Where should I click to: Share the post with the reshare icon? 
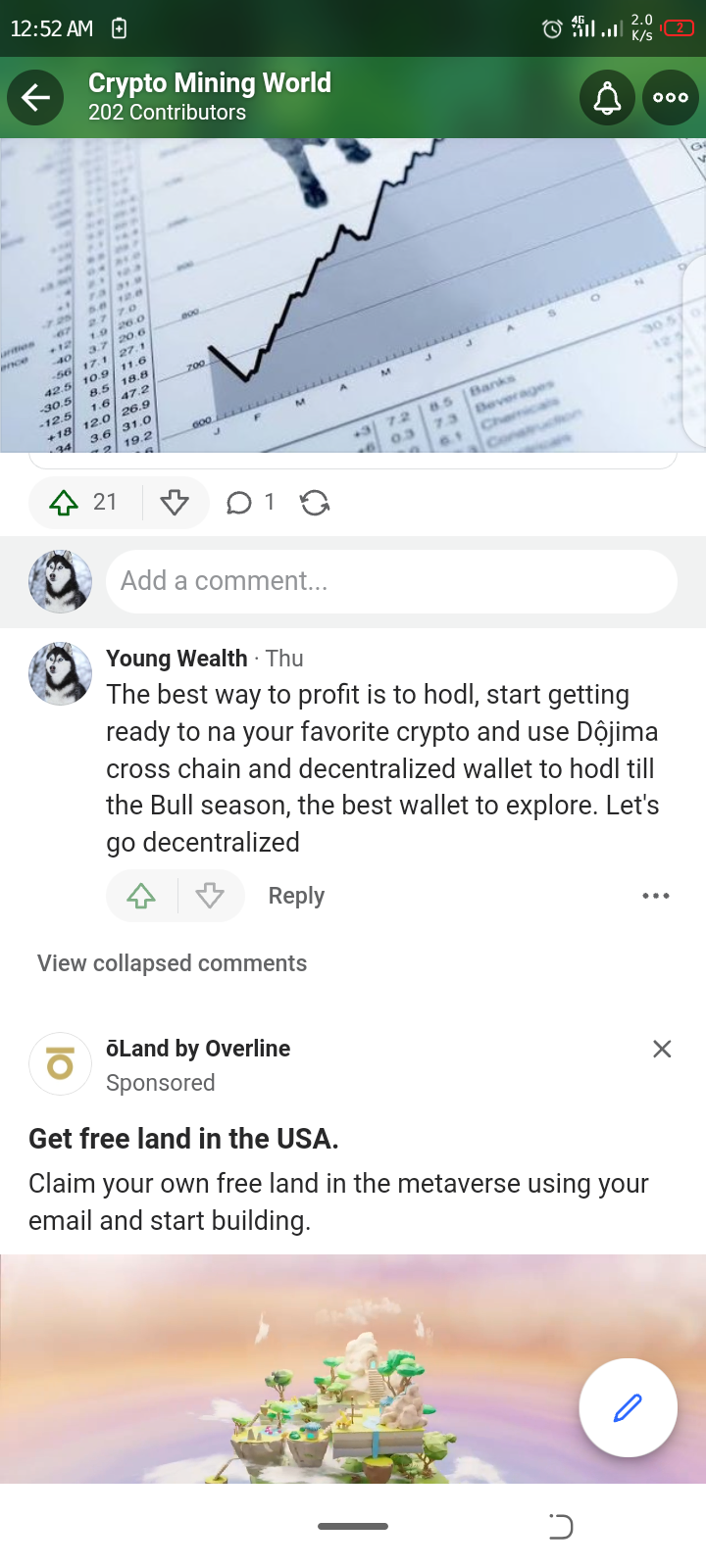315,503
